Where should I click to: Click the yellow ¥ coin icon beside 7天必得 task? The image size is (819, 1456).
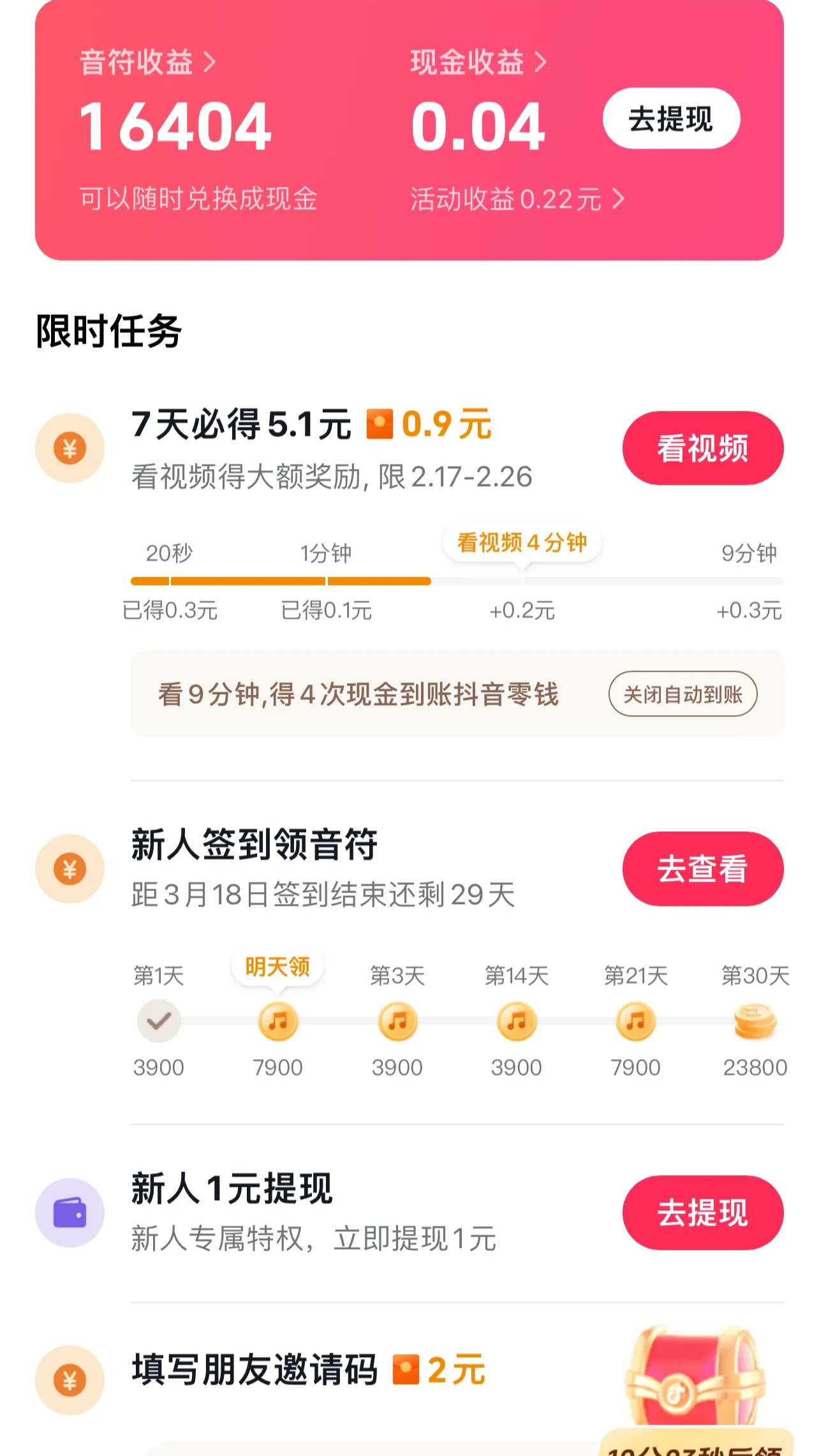[x=70, y=447]
